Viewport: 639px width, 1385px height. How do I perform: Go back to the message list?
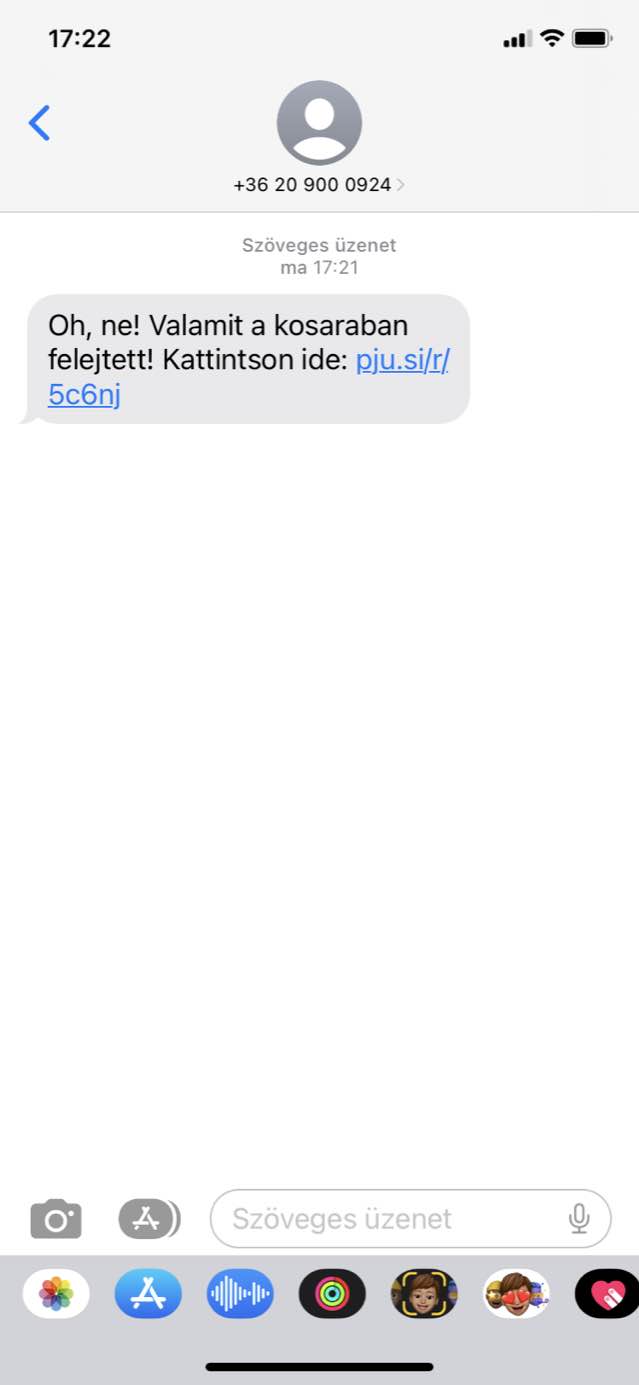tap(39, 123)
